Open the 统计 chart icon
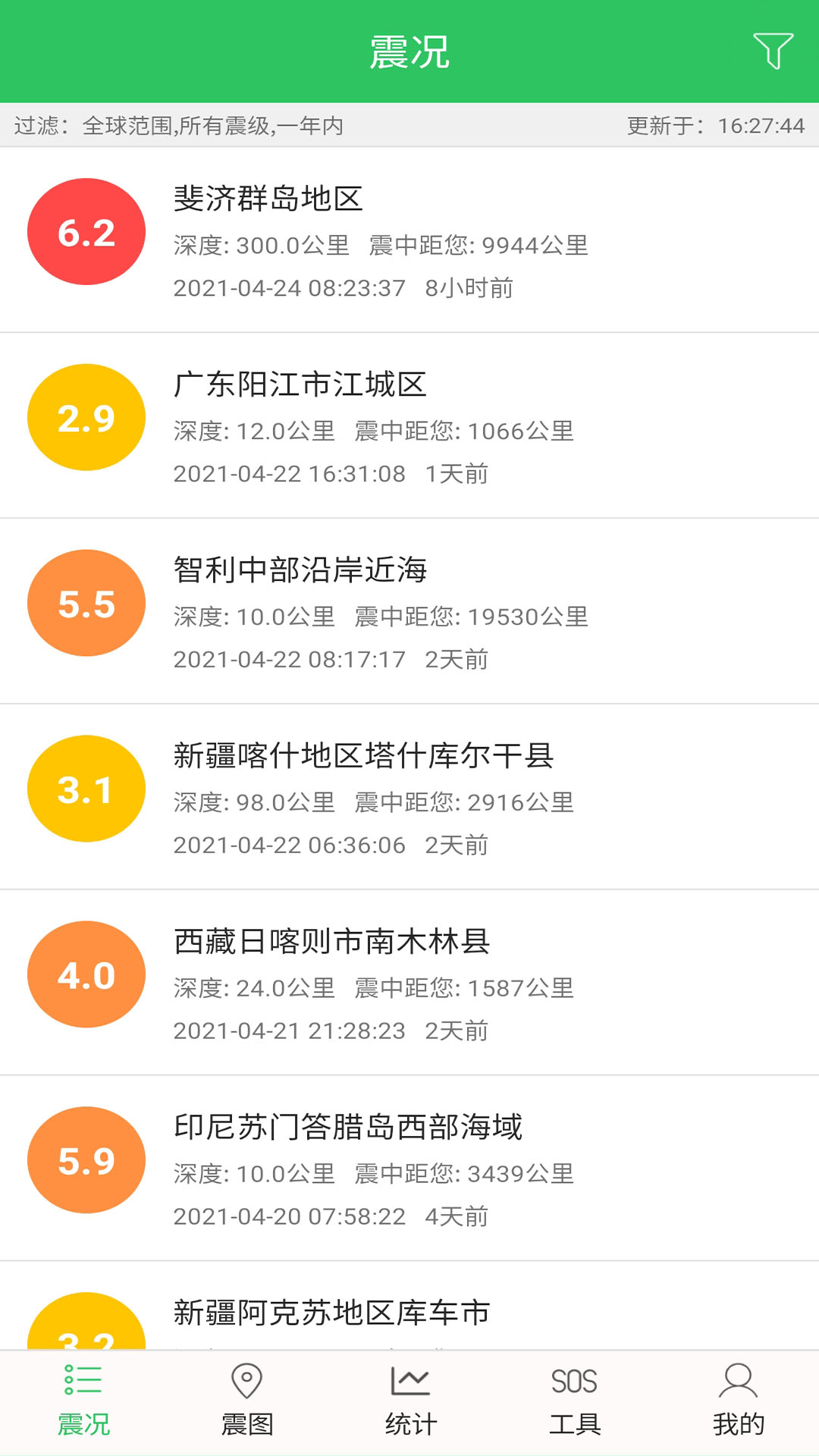Viewport: 819px width, 1456px height. point(409,1399)
